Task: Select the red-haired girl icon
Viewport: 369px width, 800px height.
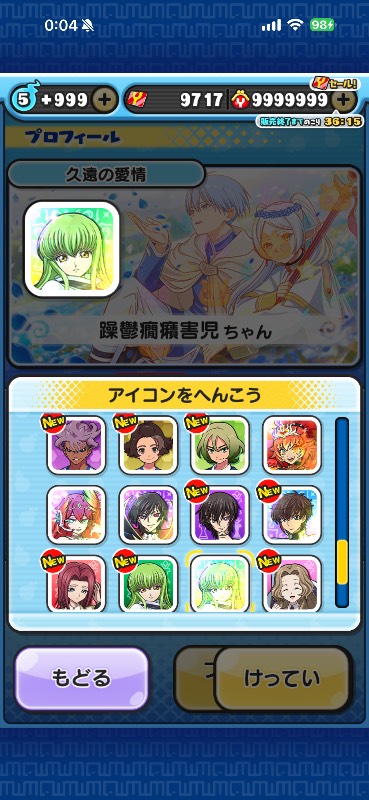Action: click(x=77, y=583)
